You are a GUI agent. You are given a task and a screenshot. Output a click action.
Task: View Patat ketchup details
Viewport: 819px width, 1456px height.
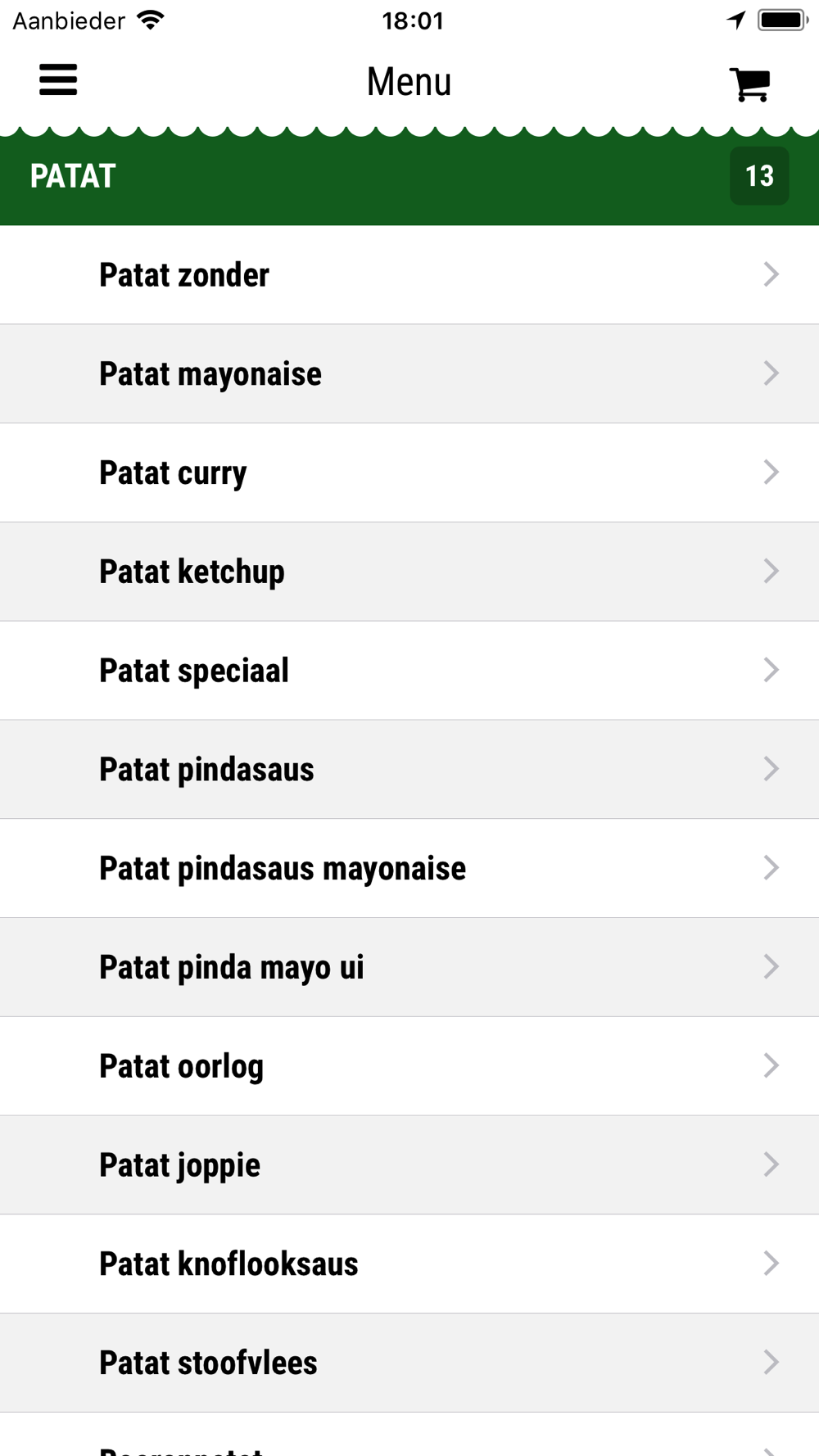pos(409,572)
